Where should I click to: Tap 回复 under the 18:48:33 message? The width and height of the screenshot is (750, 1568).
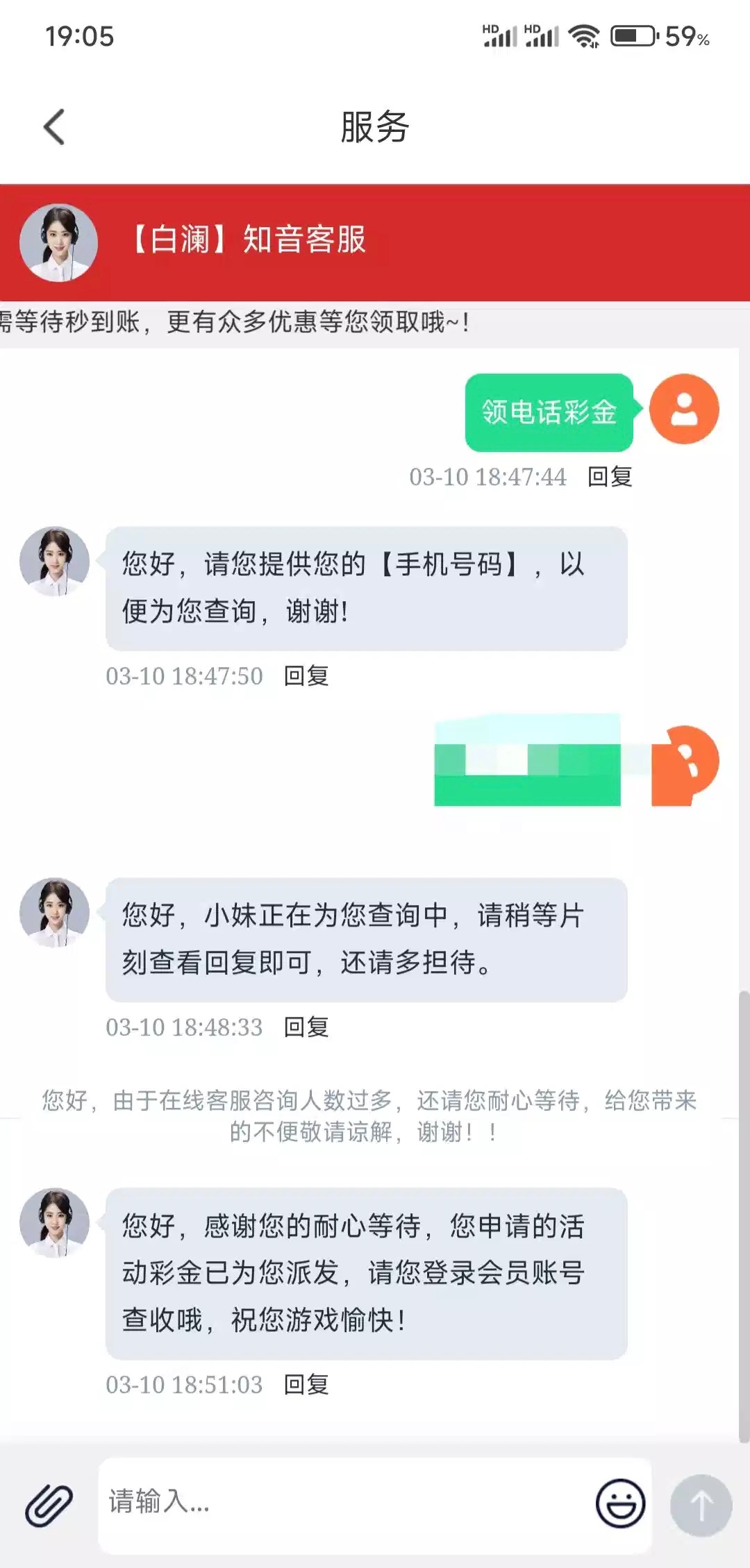[306, 1027]
